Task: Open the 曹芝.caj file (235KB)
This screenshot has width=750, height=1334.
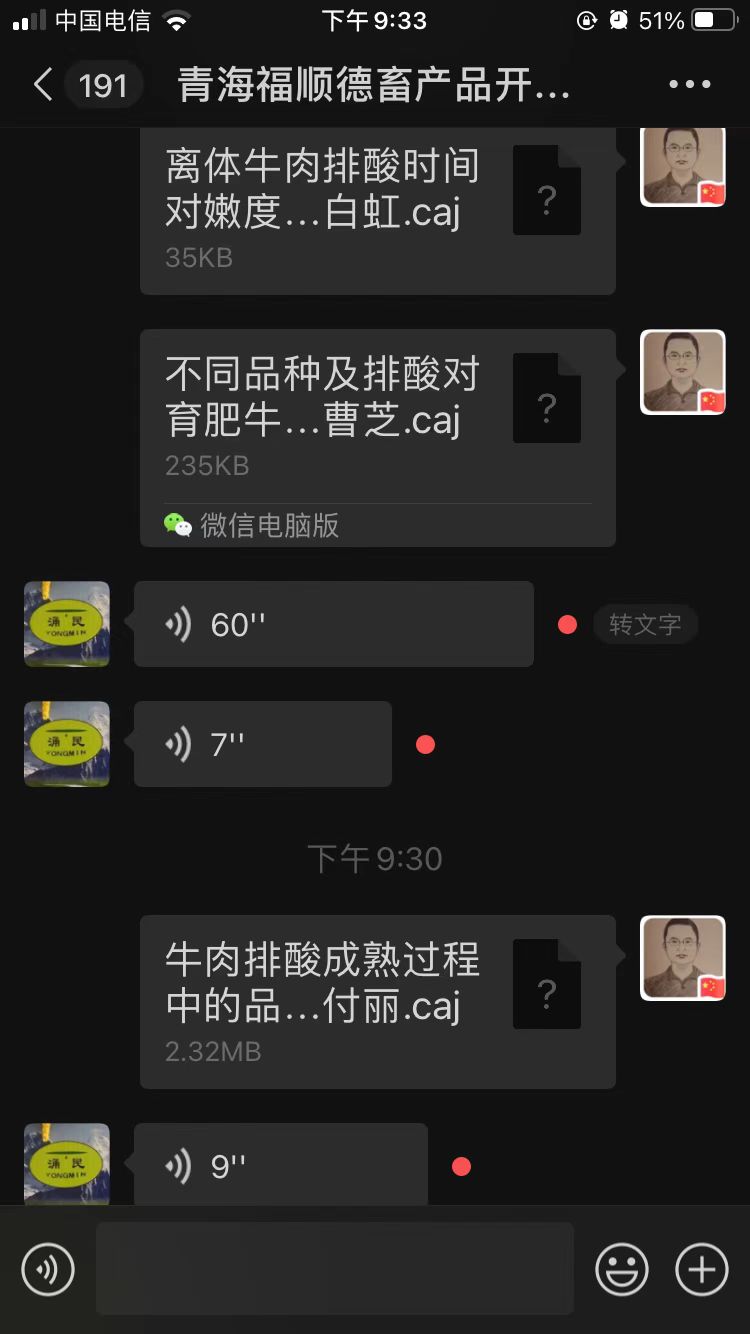Action: pos(377,420)
